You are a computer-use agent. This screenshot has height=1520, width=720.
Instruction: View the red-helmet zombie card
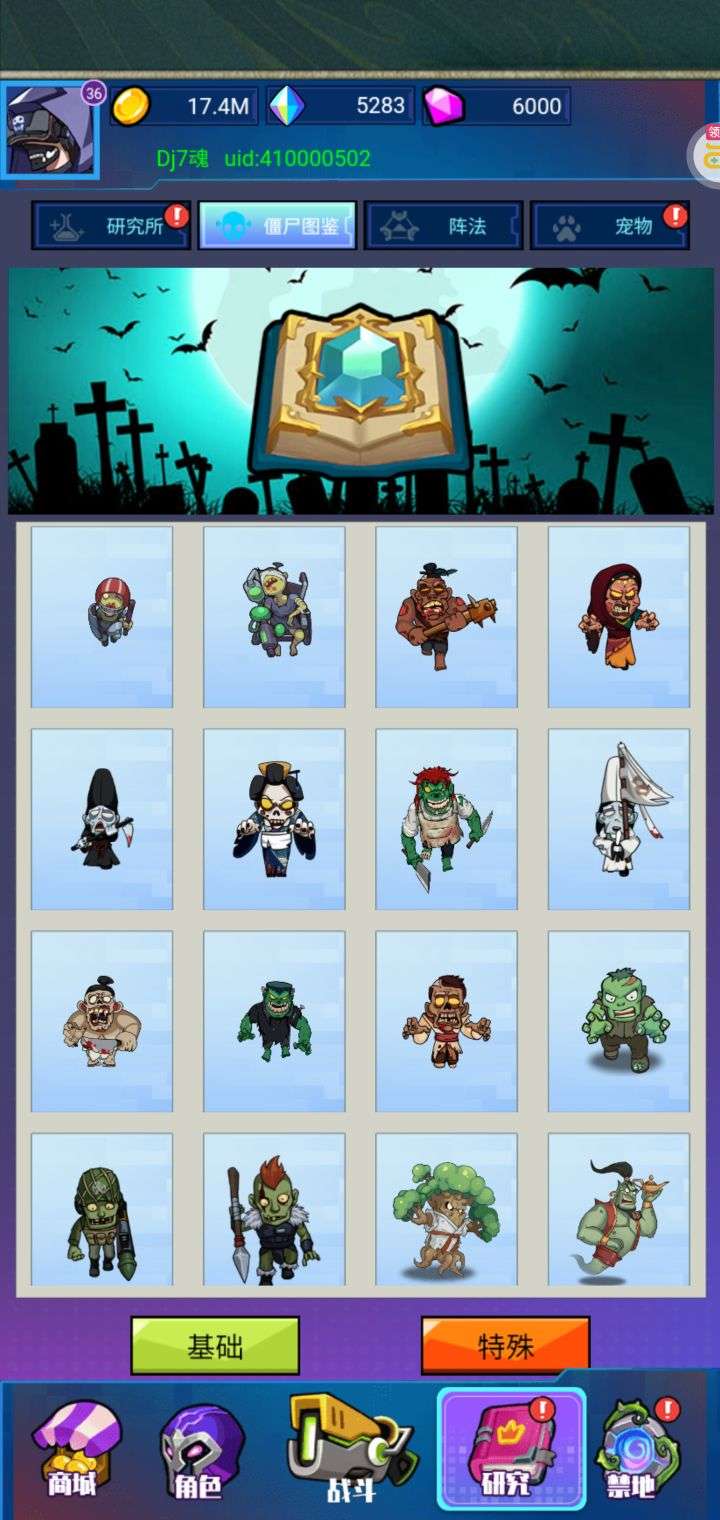tap(102, 617)
